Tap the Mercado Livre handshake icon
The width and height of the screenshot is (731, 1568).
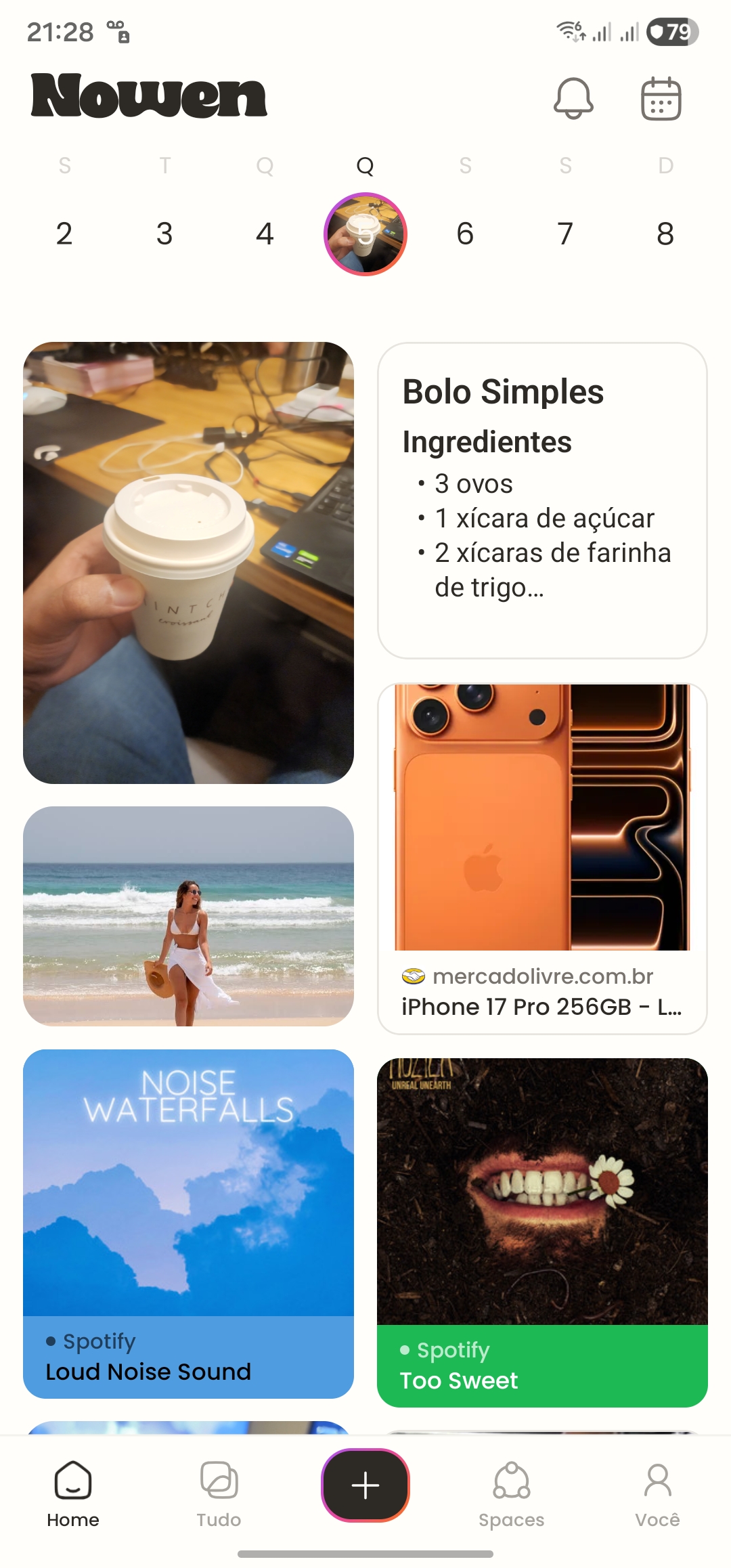[413, 976]
